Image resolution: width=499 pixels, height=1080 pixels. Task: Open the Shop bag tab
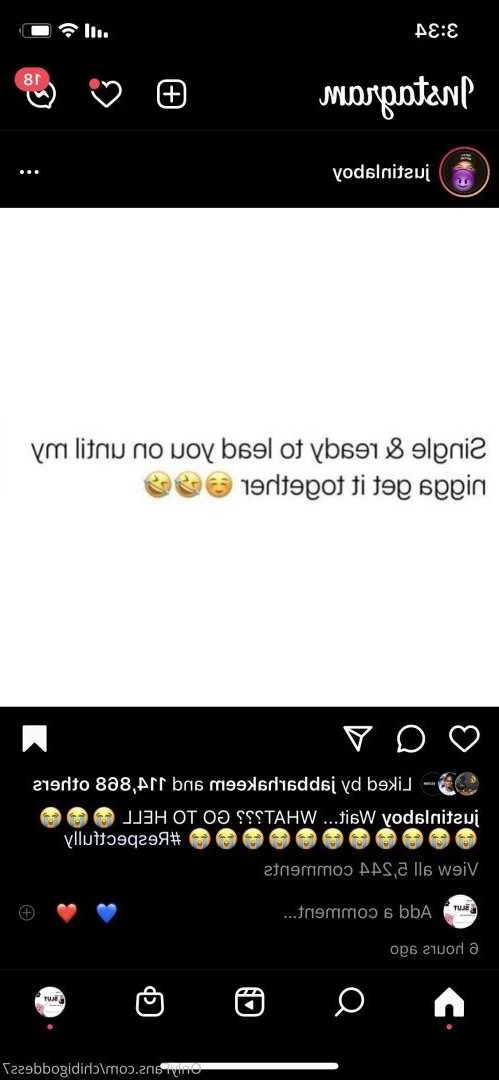point(150,1002)
